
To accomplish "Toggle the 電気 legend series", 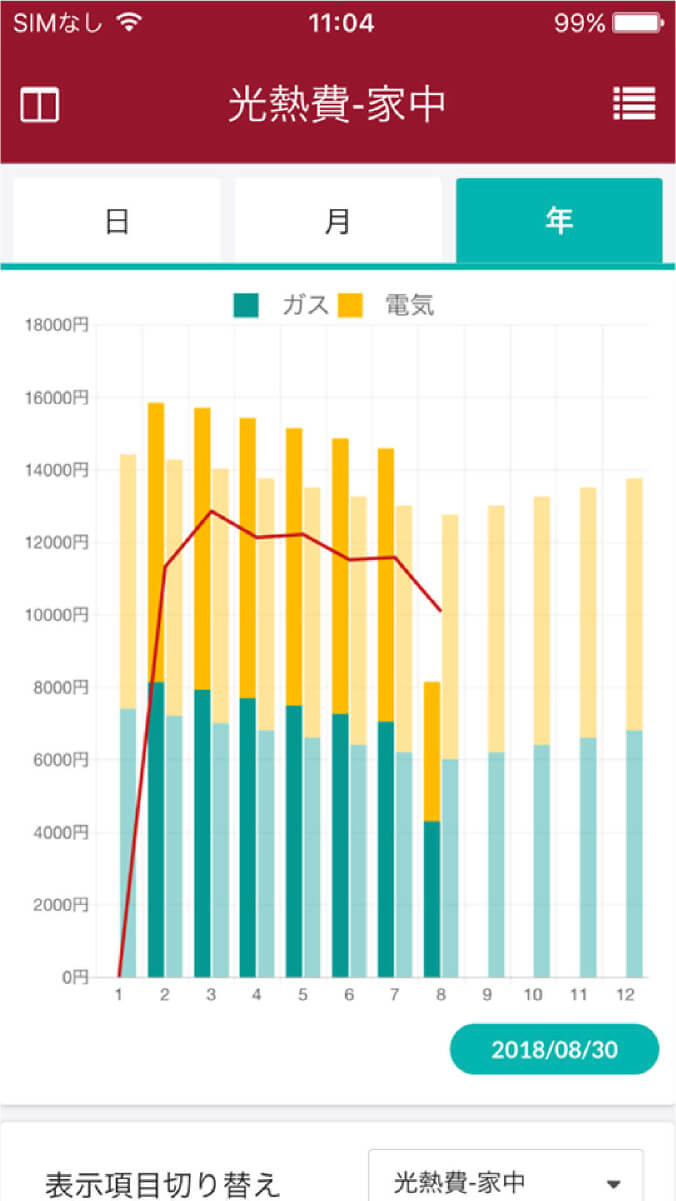I will click(386, 306).
